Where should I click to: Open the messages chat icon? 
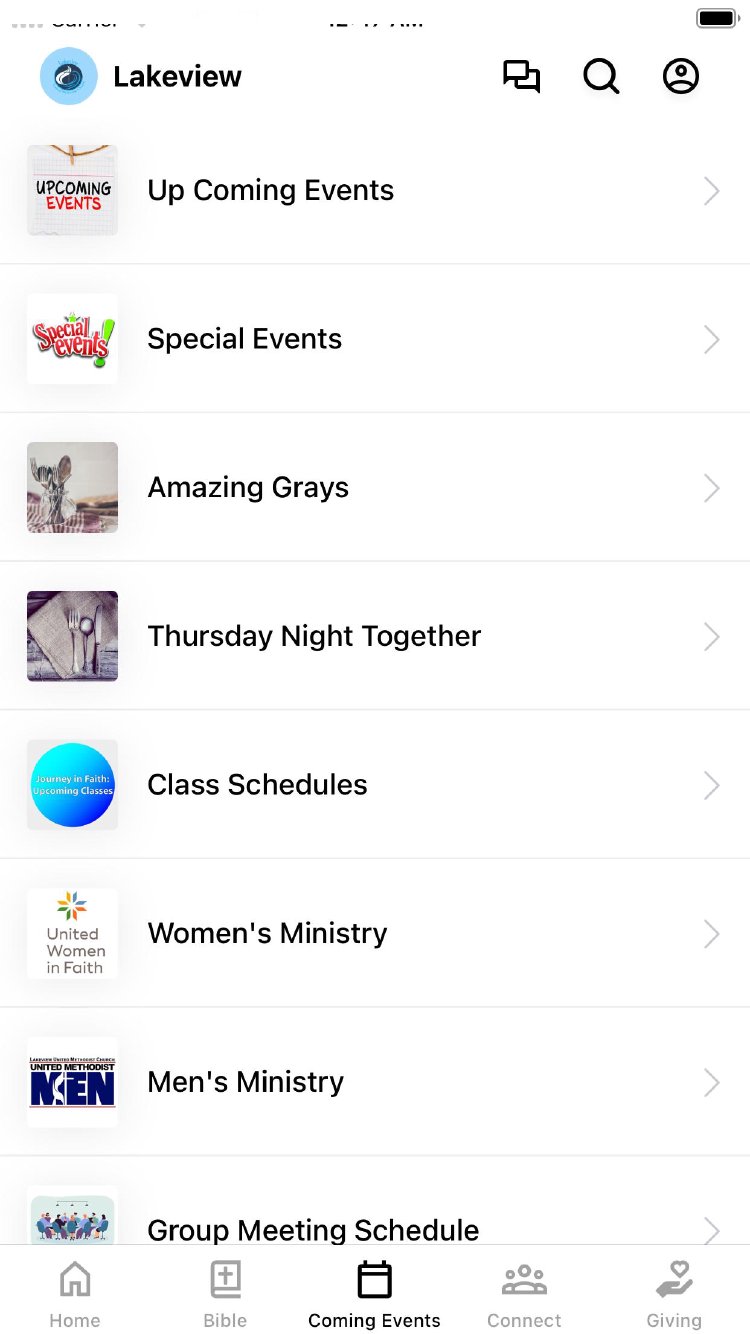(x=521, y=77)
